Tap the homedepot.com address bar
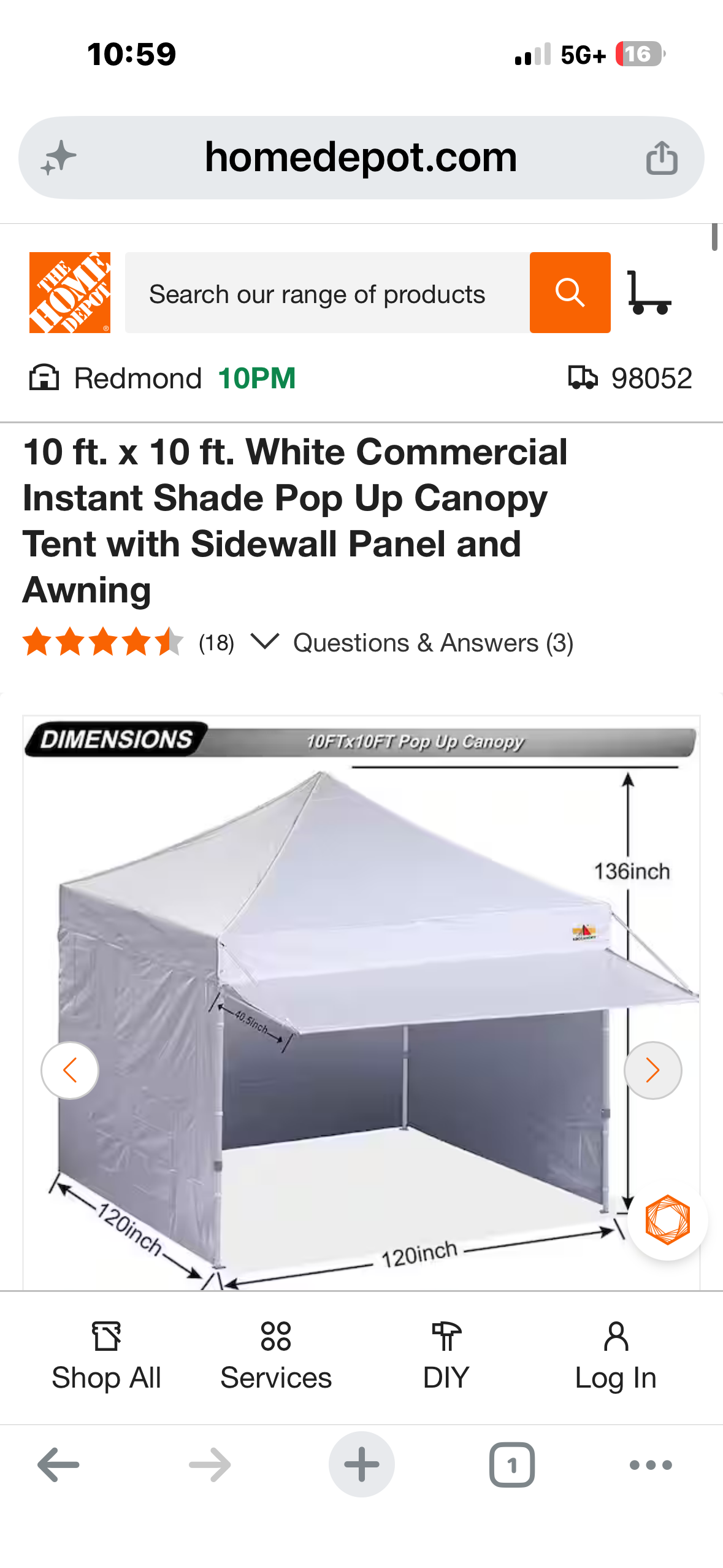Image resolution: width=723 pixels, height=1568 pixels. click(361, 158)
